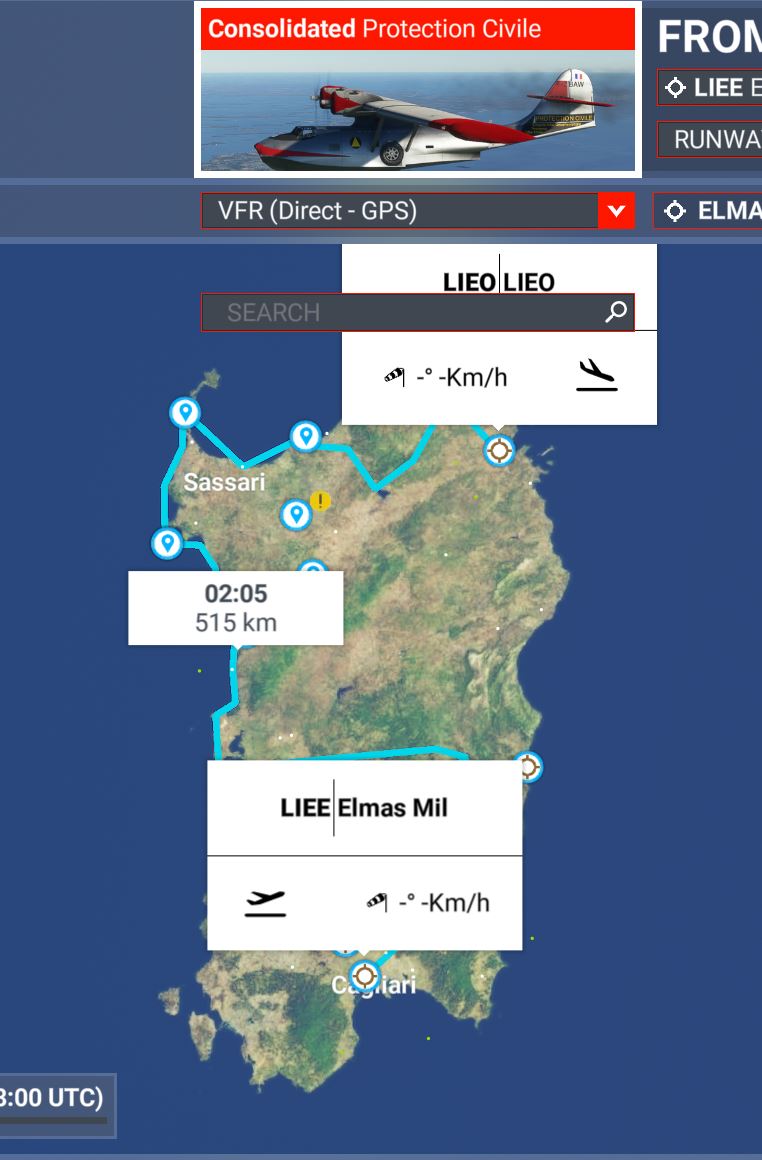Open the ELMA waypoint field
The height and width of the screenshot is (1160, 762).
710,211
